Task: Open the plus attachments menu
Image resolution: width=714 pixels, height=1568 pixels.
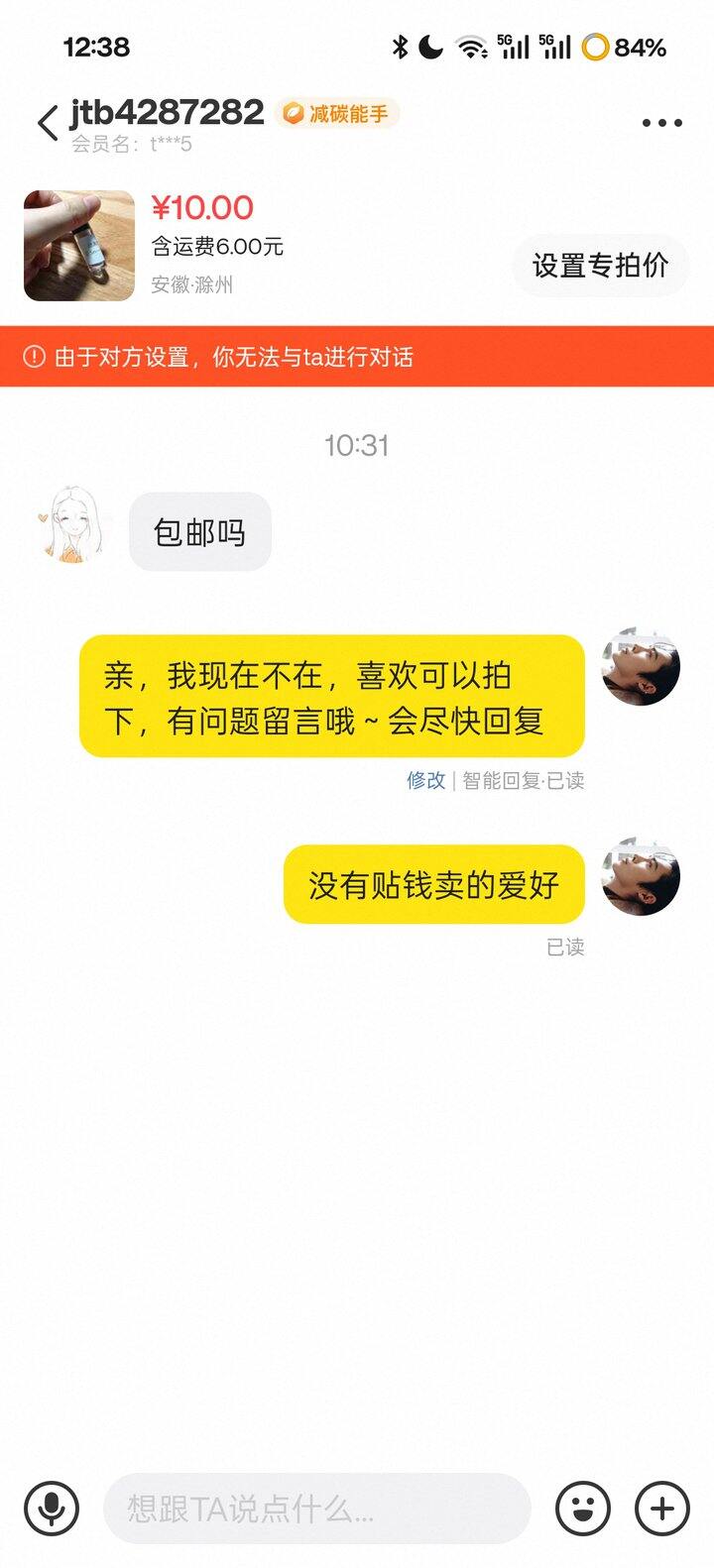Action: pos(661,1508)
